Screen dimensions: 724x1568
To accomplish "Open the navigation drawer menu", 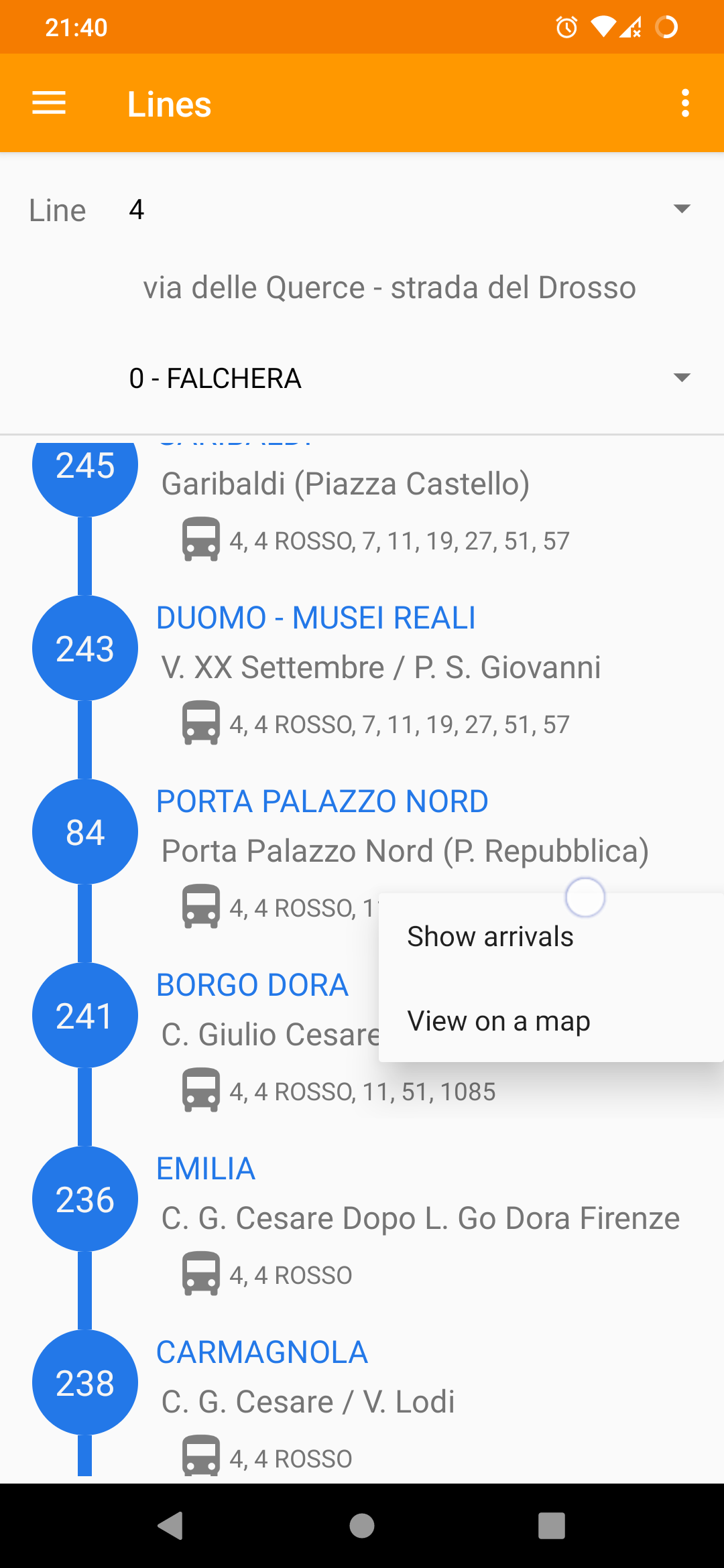I will coord(49,103).
